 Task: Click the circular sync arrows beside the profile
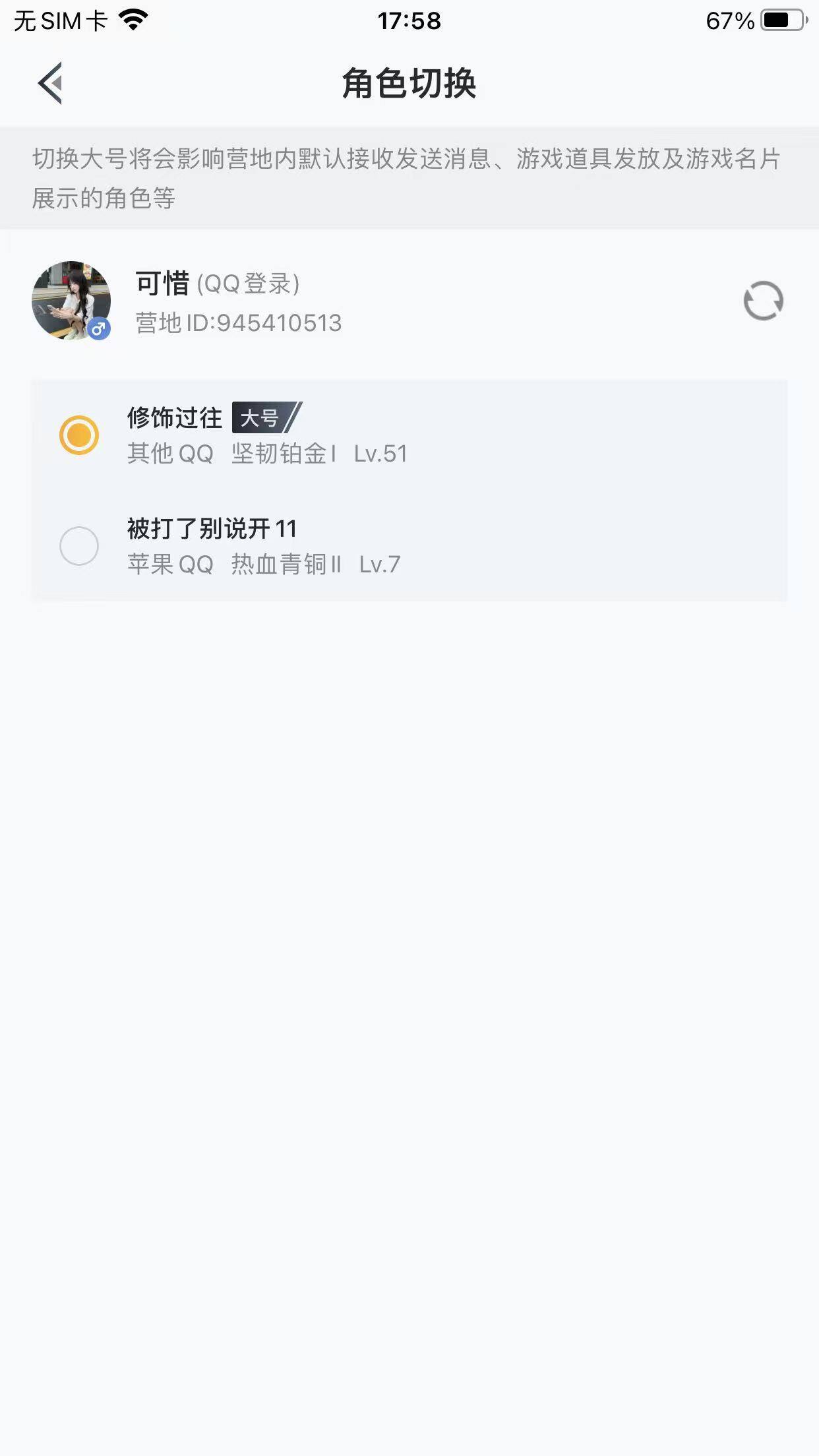coord(762,300)
